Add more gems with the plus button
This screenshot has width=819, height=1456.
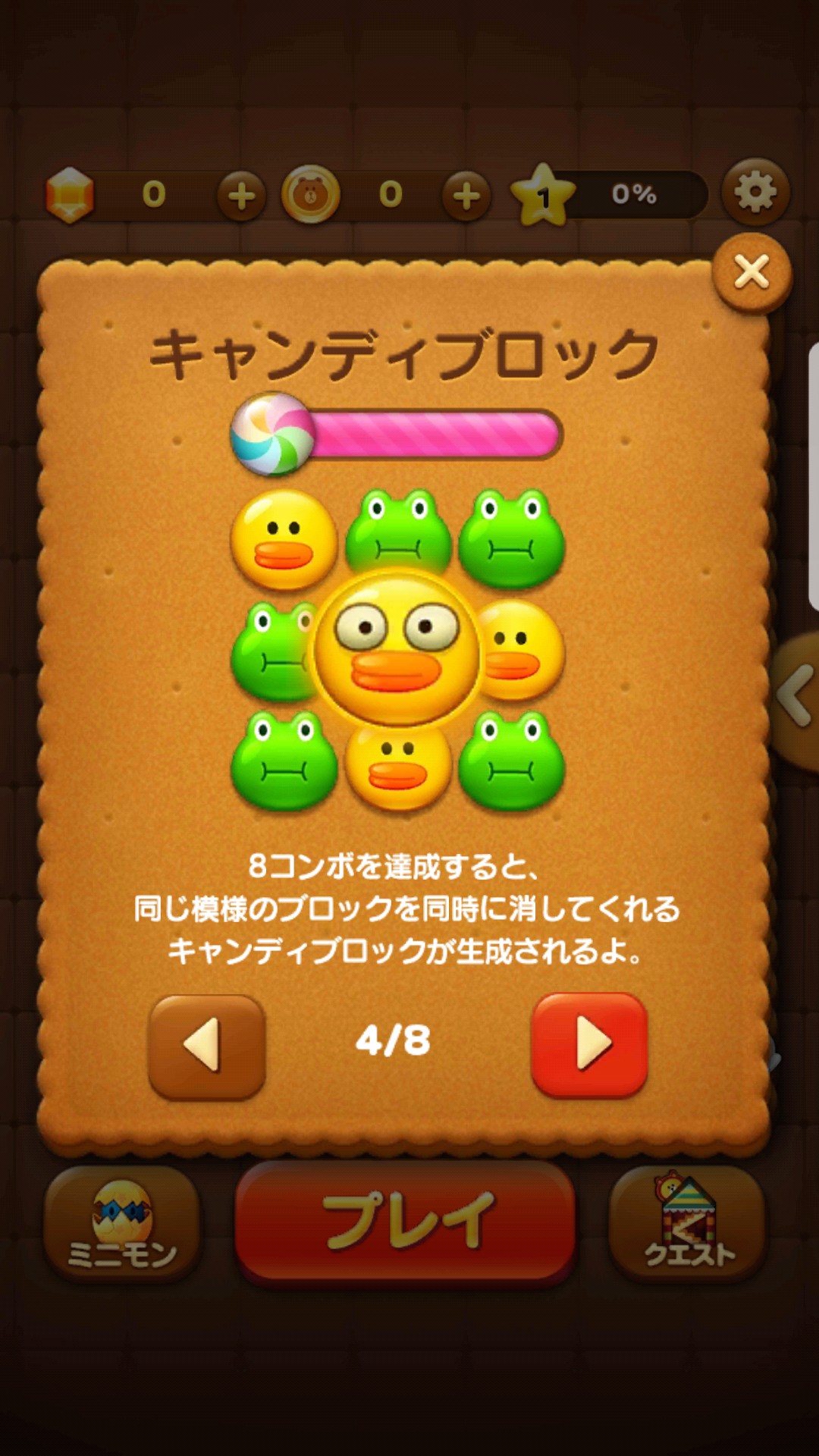[241, 196]
